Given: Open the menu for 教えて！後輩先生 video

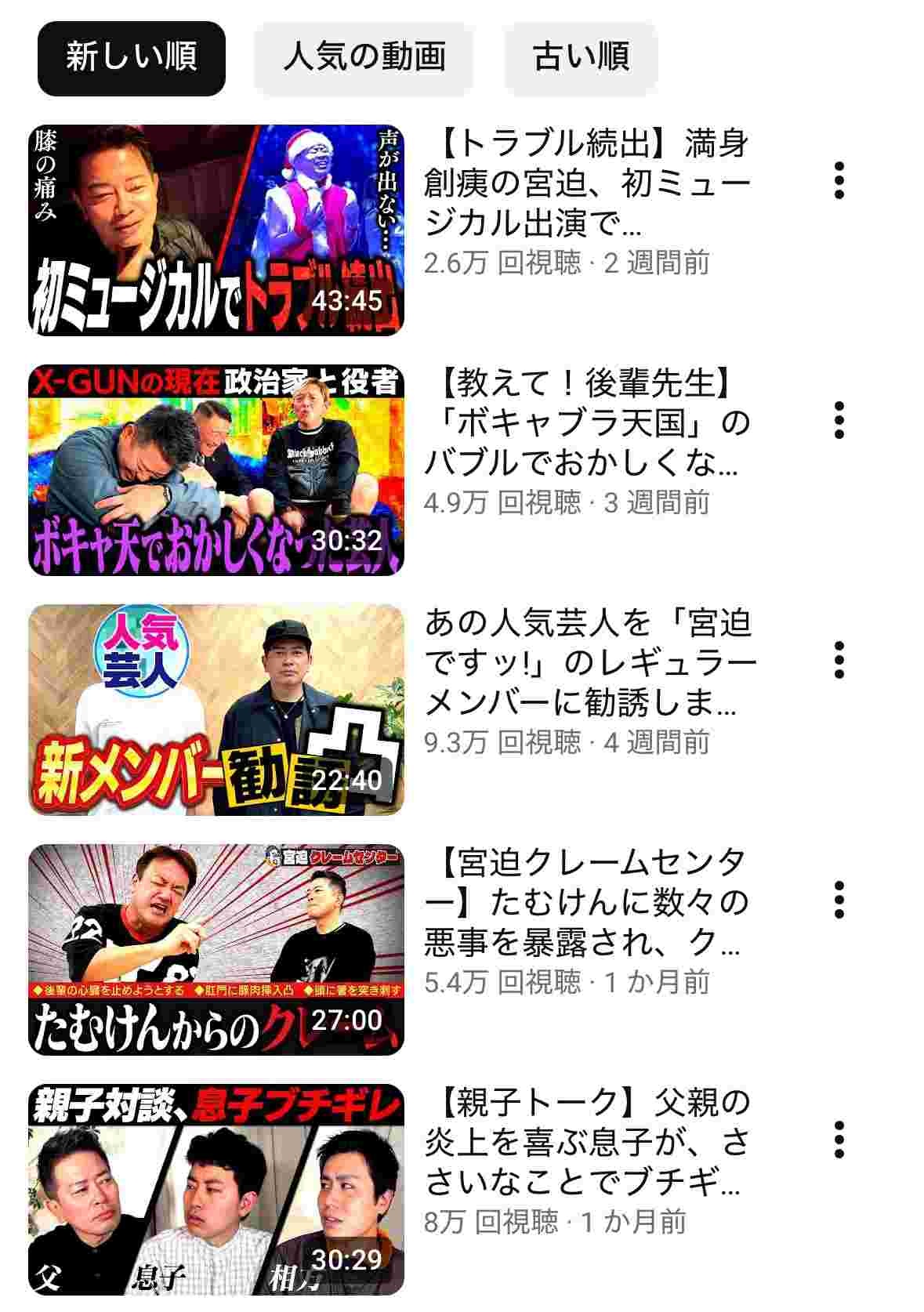Looking at the screenshot, I should (x=839, y=421).
